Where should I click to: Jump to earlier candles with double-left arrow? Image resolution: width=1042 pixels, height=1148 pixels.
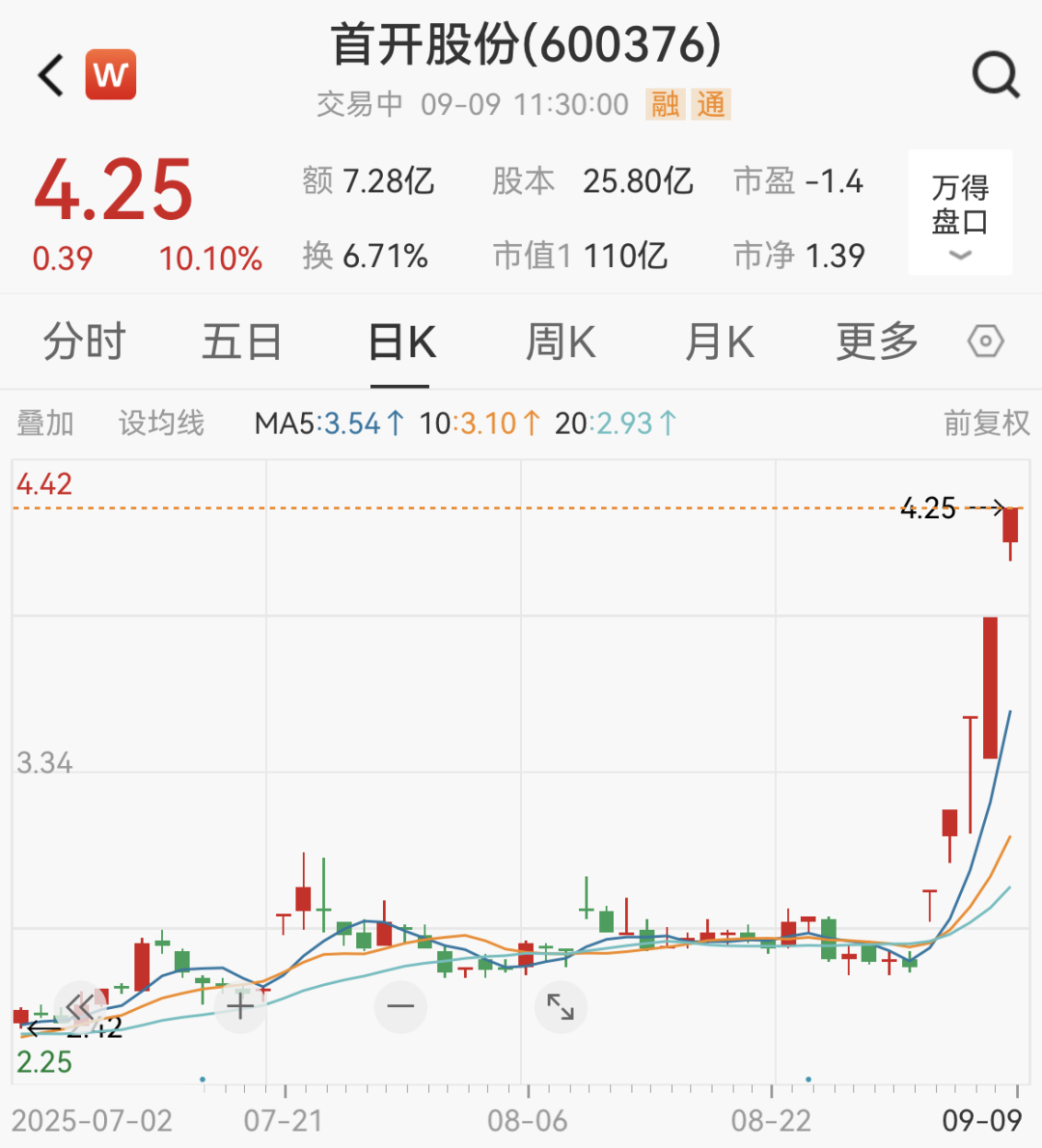[x=80, y=1007]
